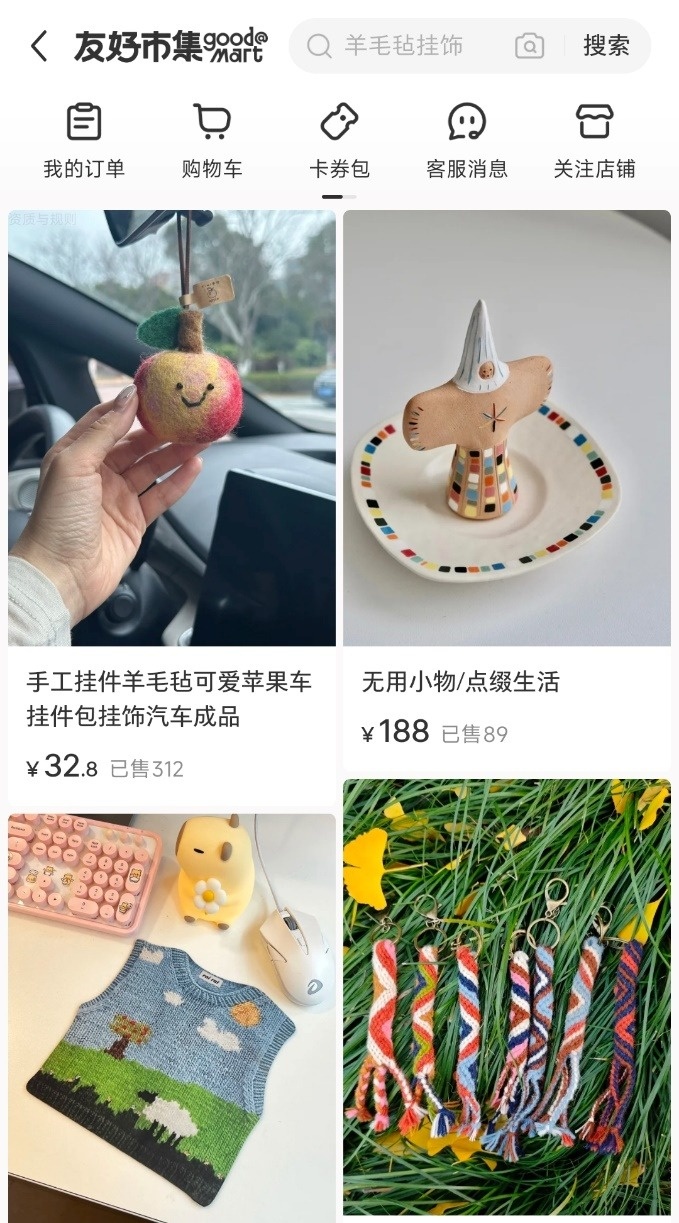Image resolution: width=679 pixels, height=1223 pixels.
Task: Tap the search field showing 羊毛毡挂饰
Action: (x=404, y=46)
